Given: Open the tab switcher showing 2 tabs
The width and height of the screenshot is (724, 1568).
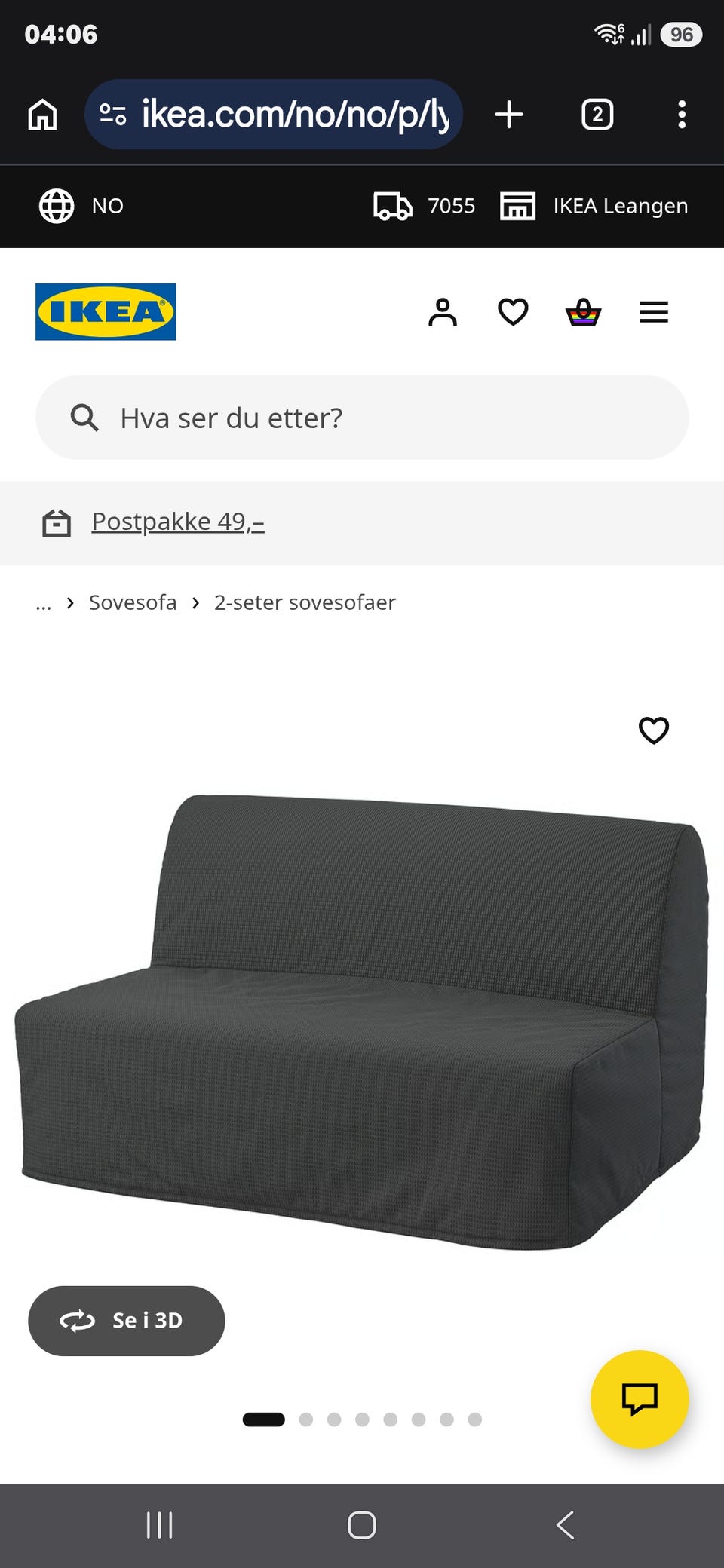Looking at the screenshot, I should click(597, 115).
